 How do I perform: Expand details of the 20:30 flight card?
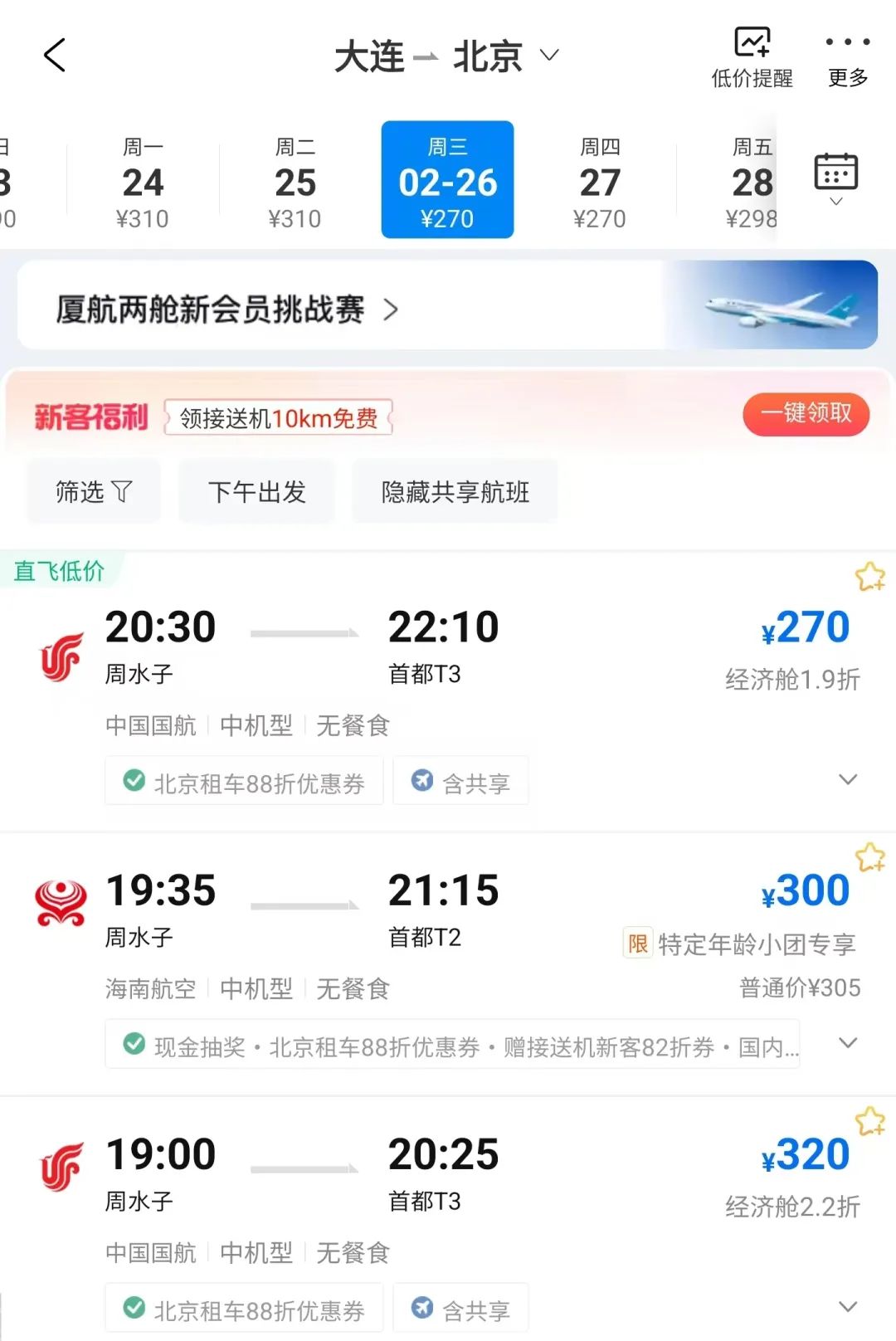point(847,780)
